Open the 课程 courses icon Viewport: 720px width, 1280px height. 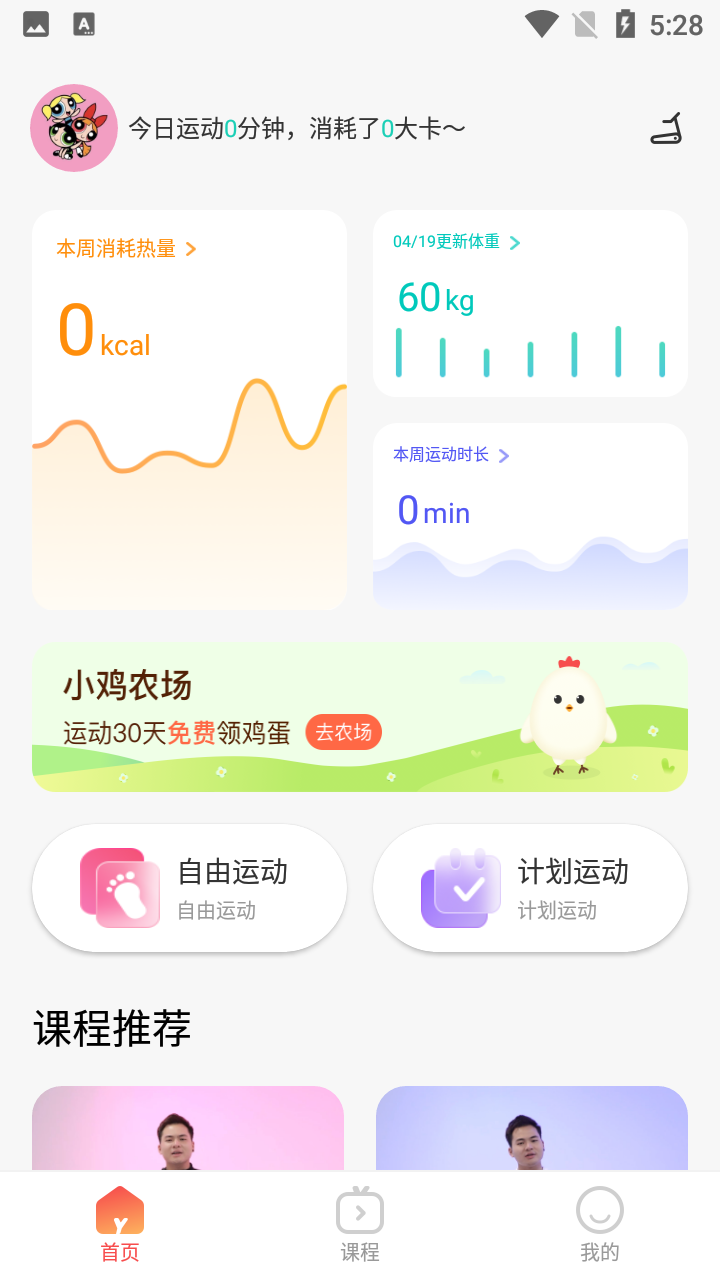click(360, 1210)
